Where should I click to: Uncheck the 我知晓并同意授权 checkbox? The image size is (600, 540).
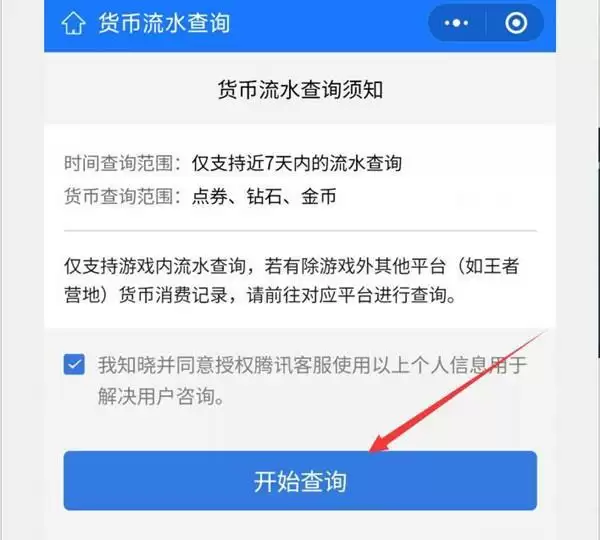pos(74,364)
